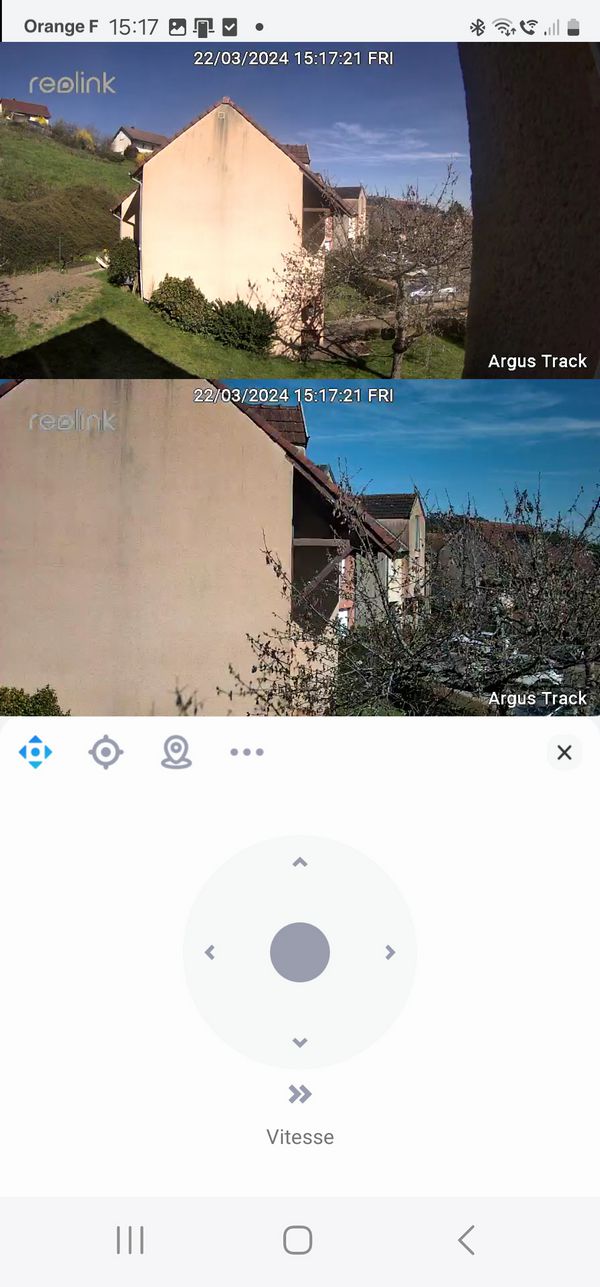Select the pan-tilt directional control tab
The image size is (600, 1287).
35,752
